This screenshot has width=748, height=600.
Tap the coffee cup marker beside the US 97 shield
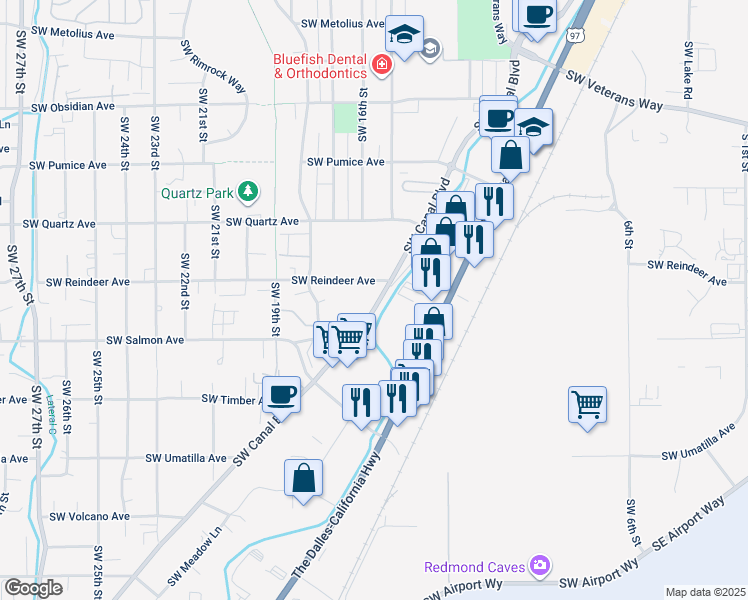click(537, 17)
